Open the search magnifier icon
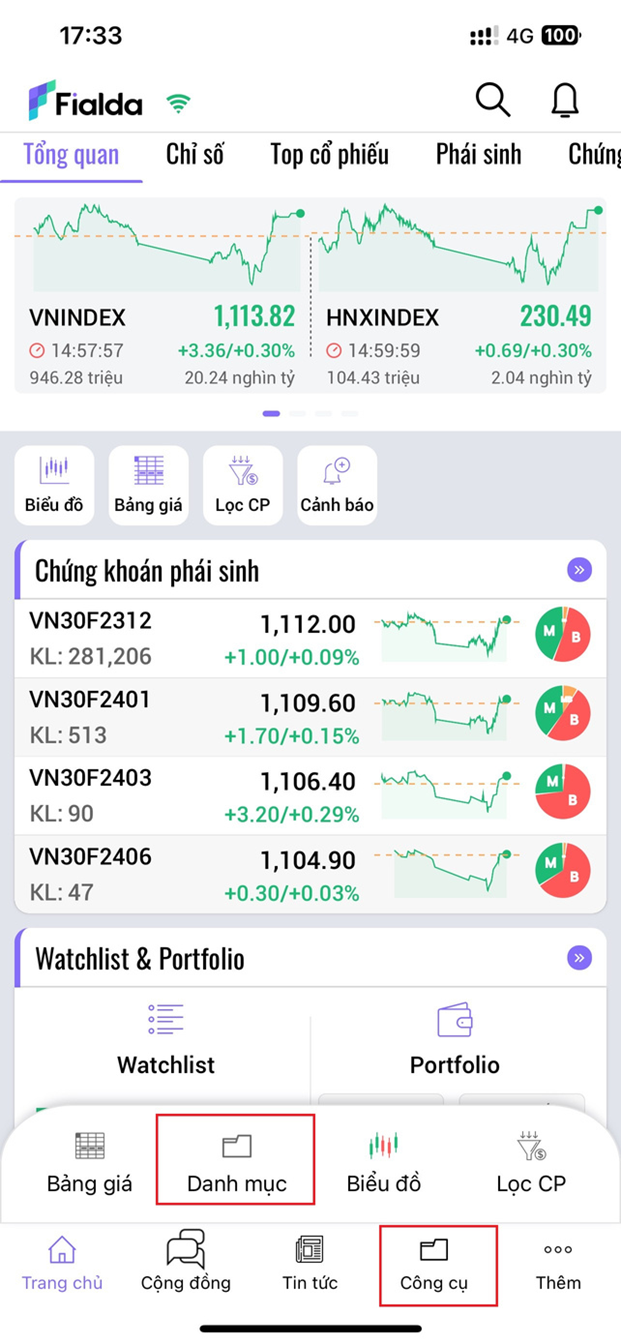Image resolution: width=621 pixels, height=1344 pixels. (x=492, y=100)
